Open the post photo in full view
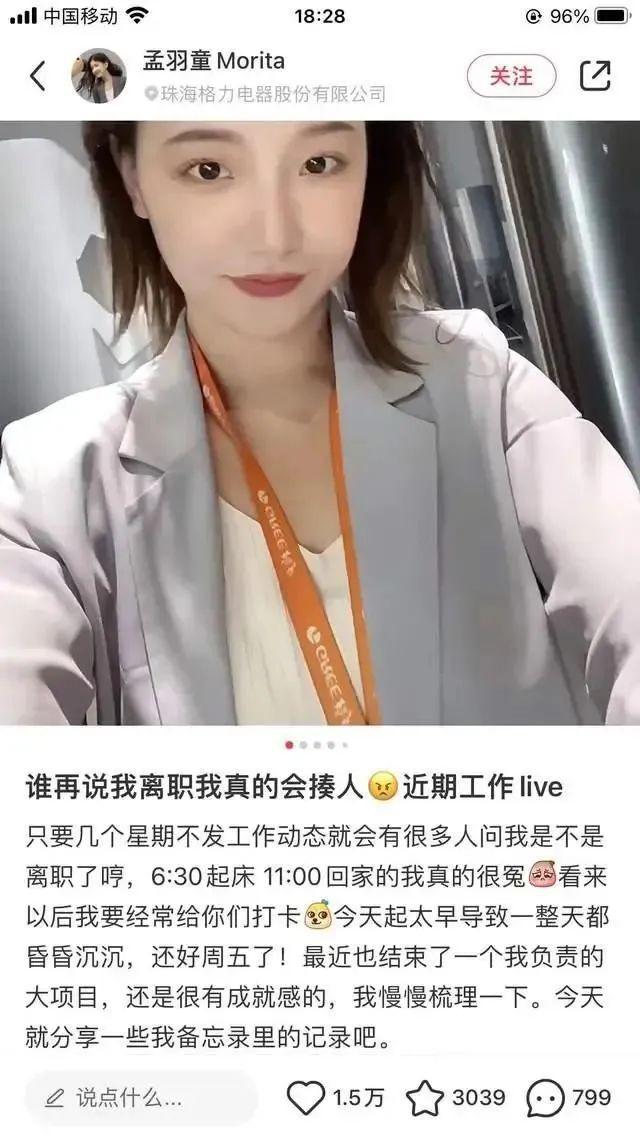 tap(320, 423)
